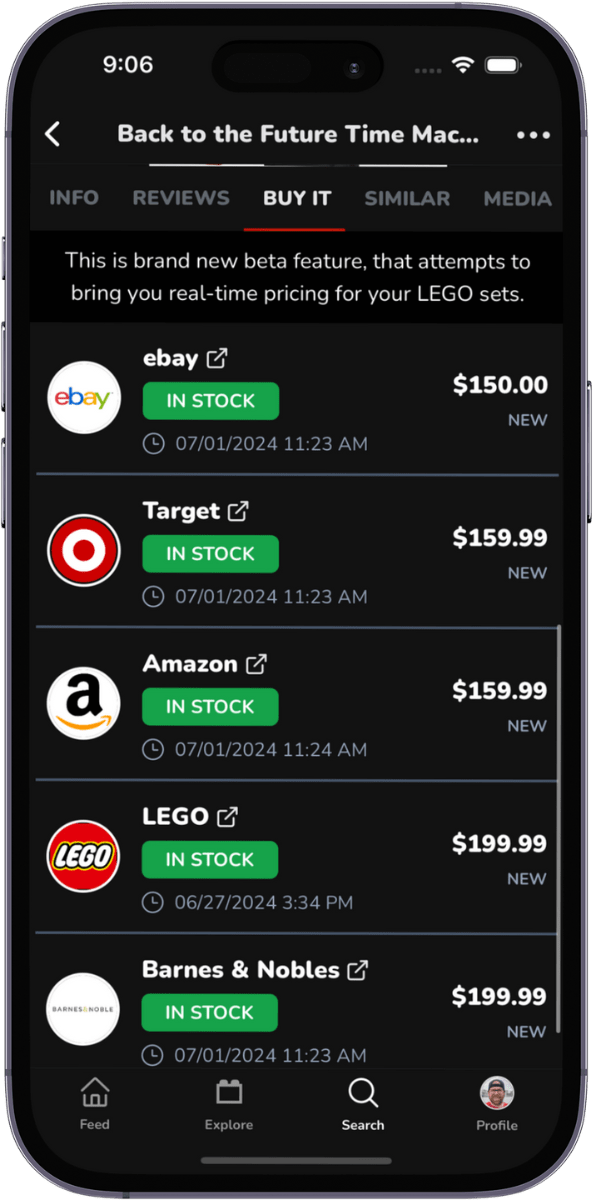Switch to the SIMILAR tab

tap(407, 198)
